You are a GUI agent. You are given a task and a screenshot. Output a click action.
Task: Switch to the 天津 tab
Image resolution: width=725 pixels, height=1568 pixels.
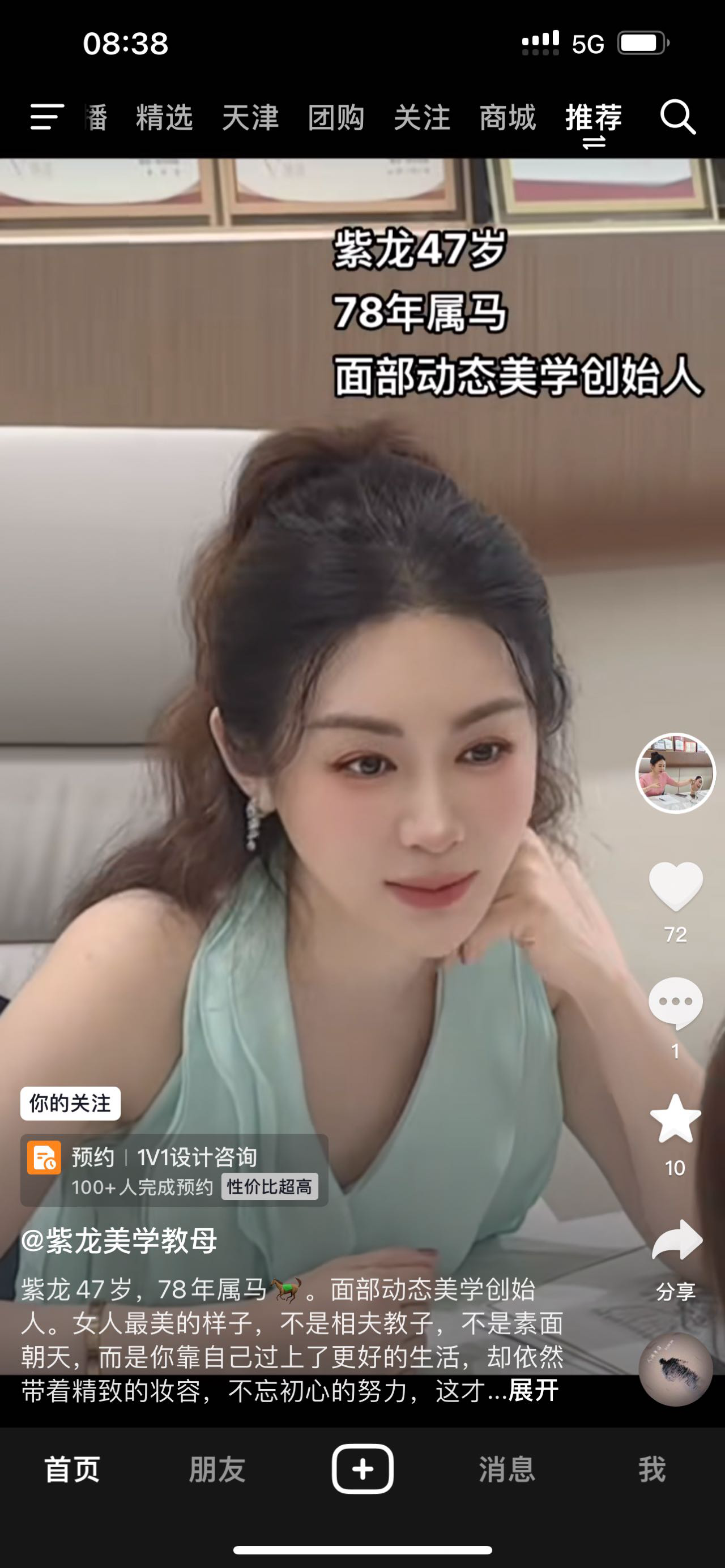pyautogui.click(x=250, y=117)
